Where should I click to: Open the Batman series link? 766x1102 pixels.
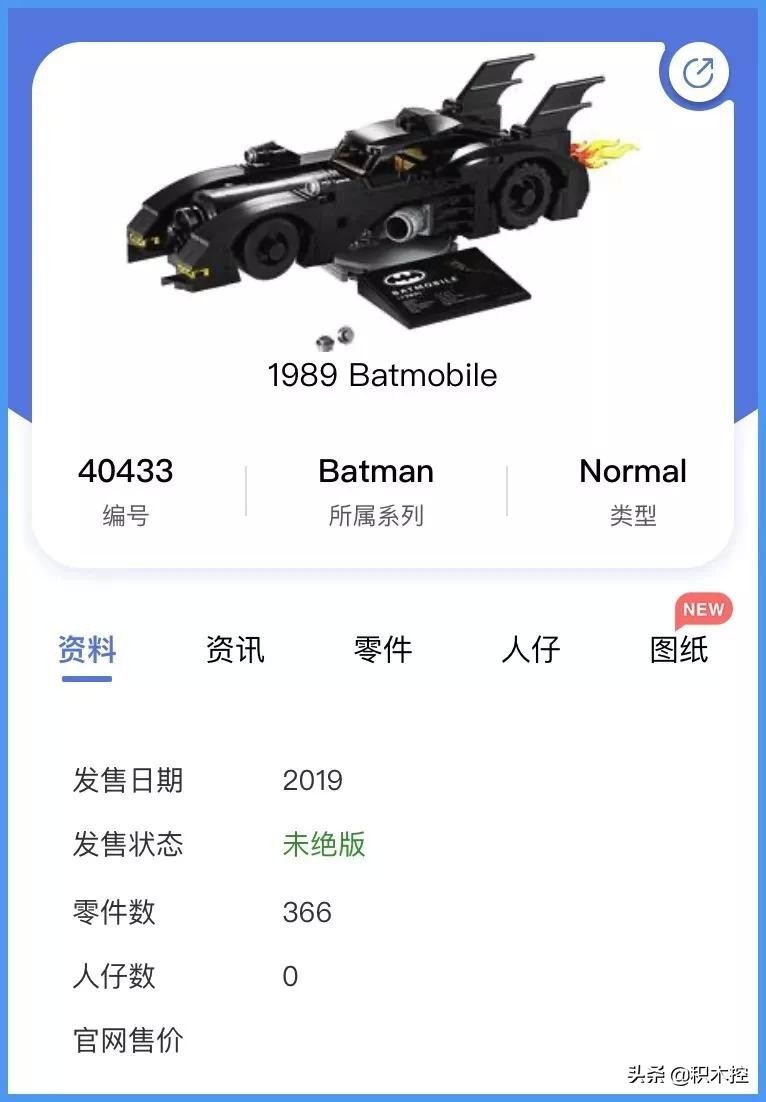(375, 471)
